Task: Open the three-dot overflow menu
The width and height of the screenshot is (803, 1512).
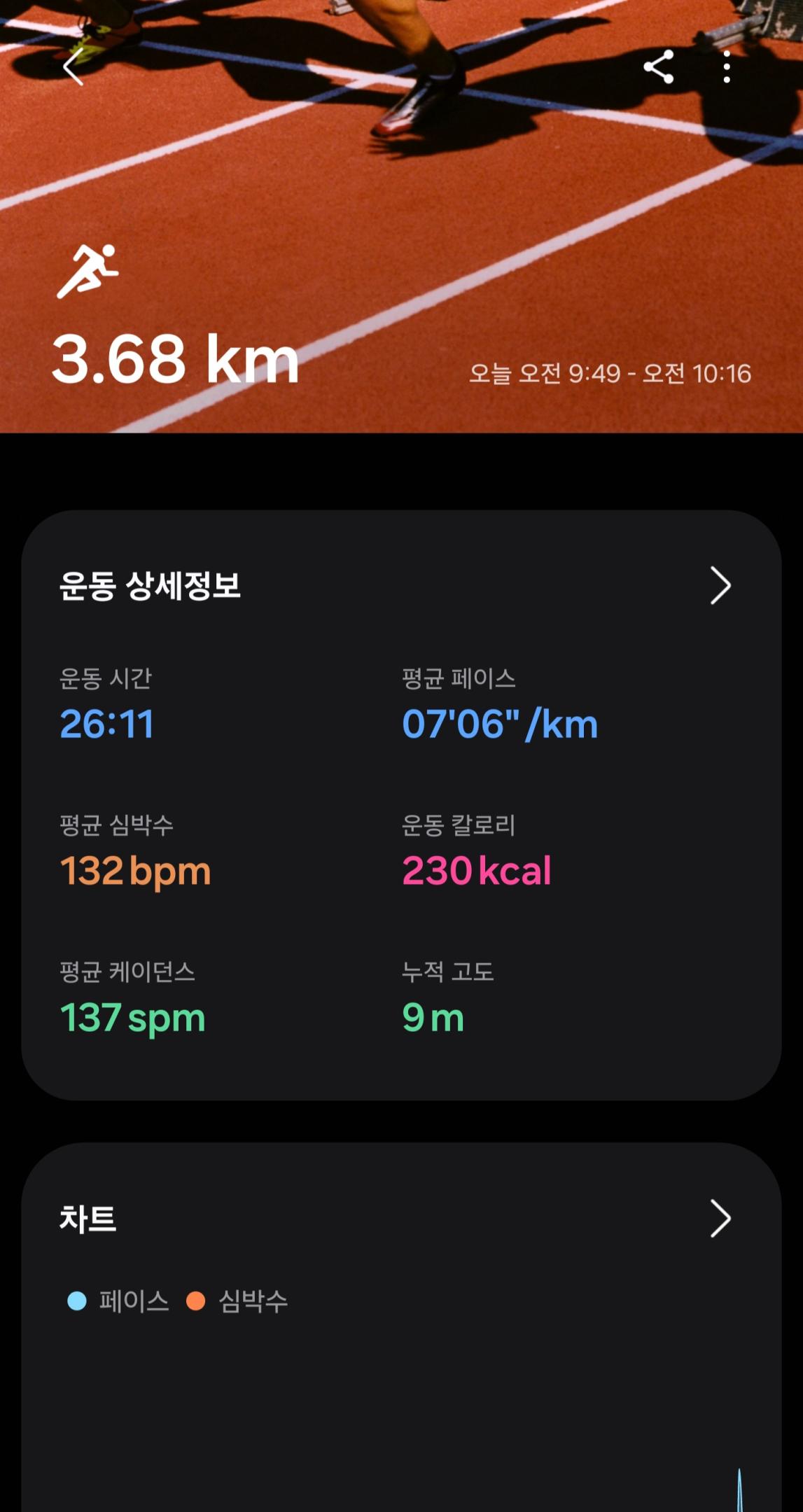Action: tap(727, 67)
